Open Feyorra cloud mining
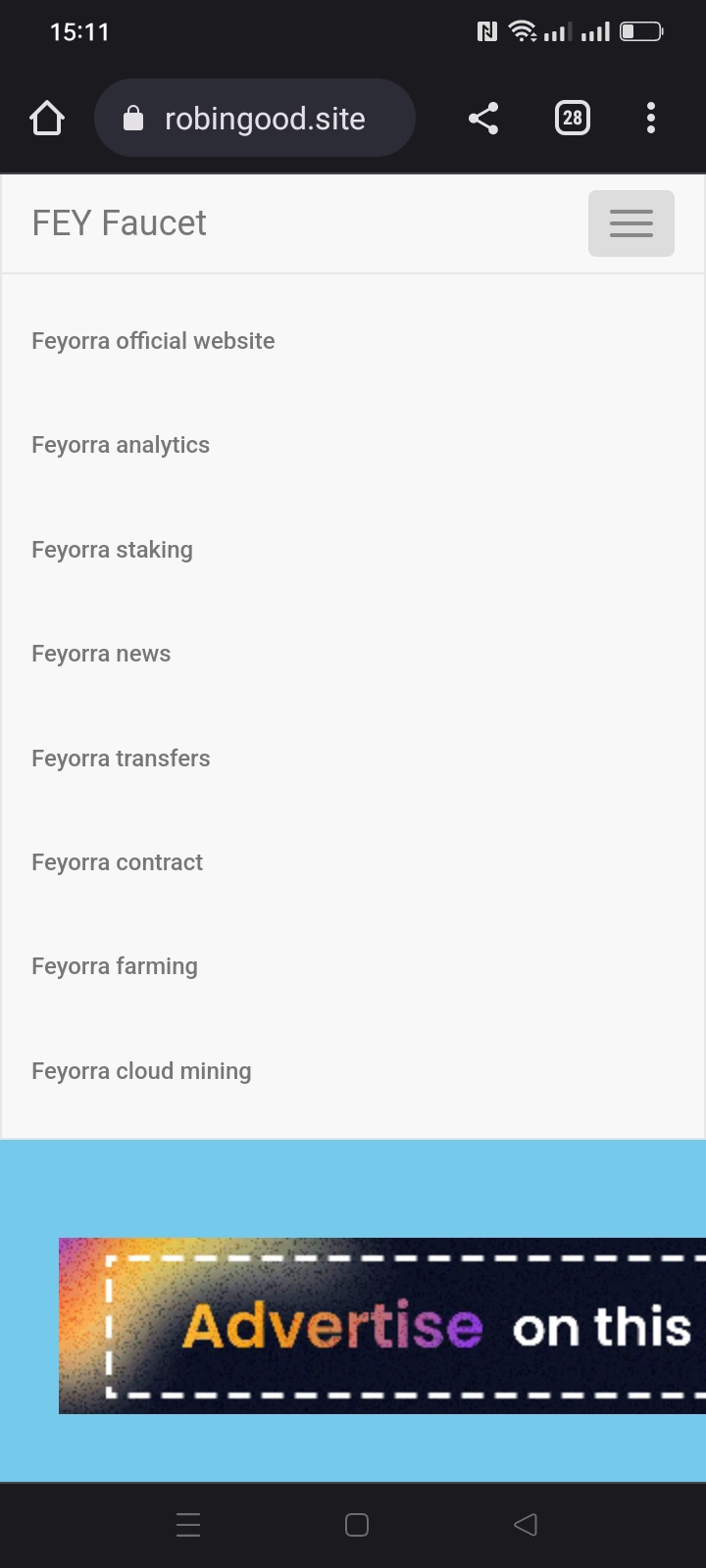Screen dimensions: 706x1568 [141, 1071]
